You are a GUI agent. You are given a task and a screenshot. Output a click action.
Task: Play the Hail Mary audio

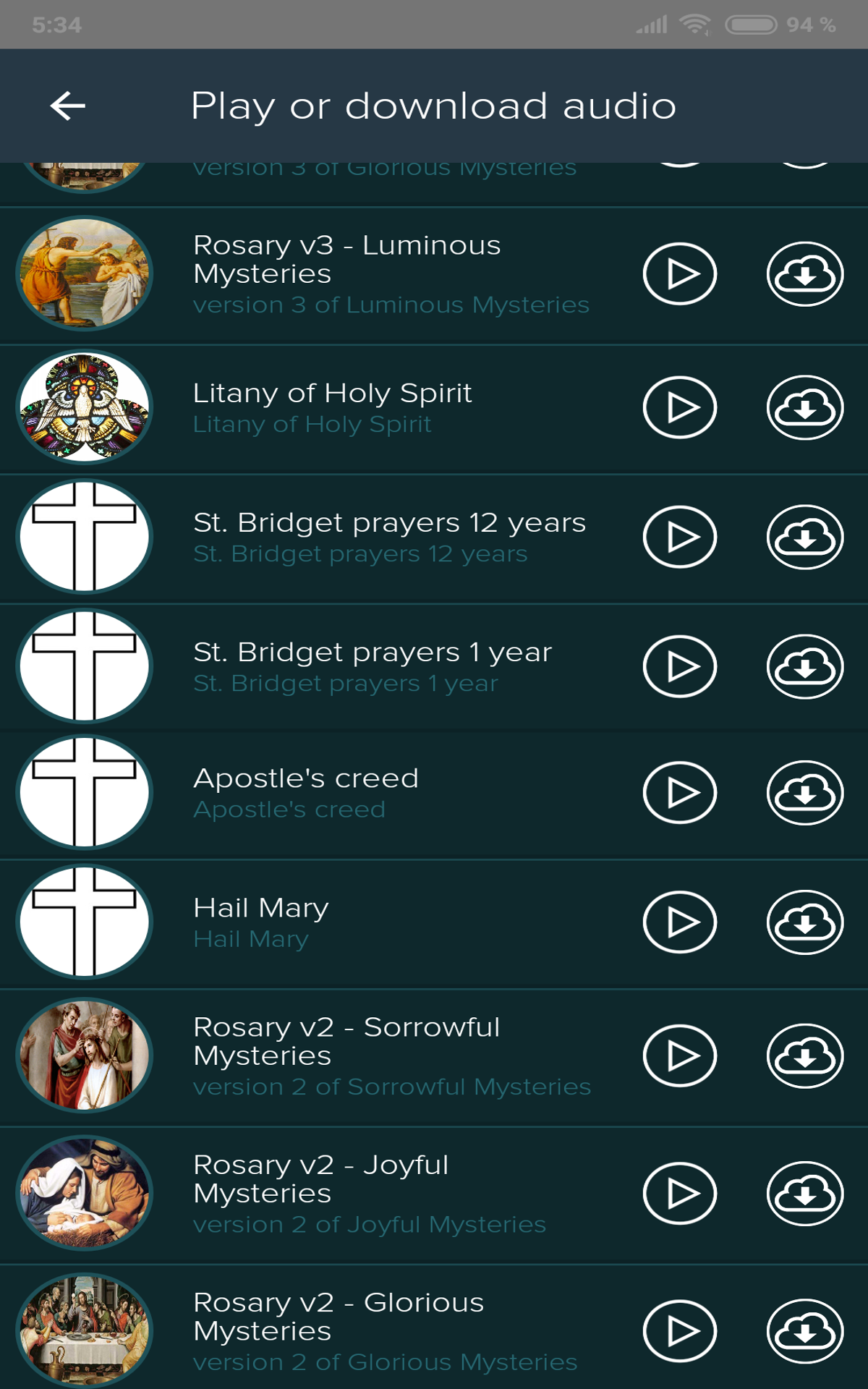[x=680, y=922]
